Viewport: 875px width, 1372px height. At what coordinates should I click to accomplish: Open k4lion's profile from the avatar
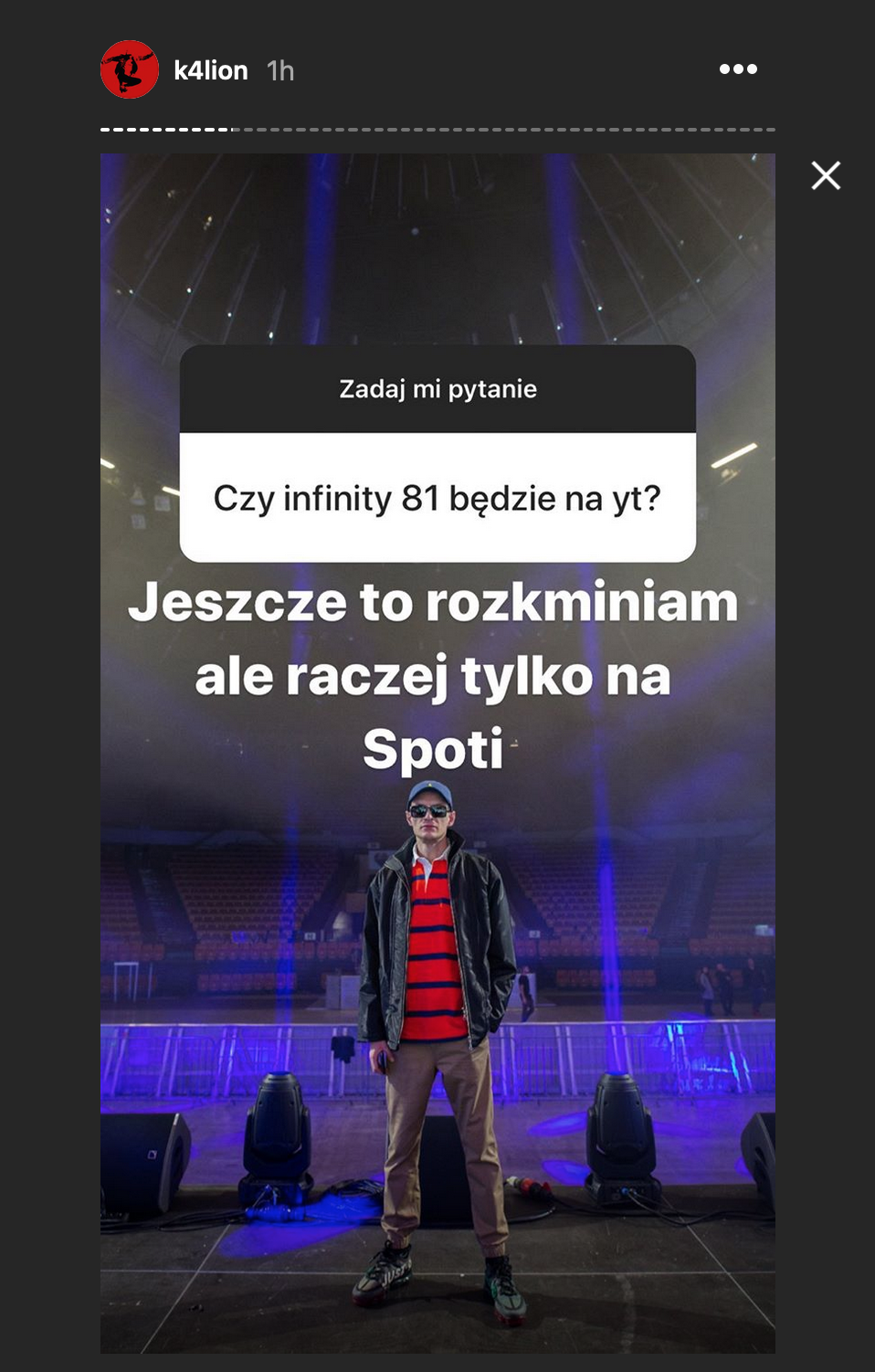pyautogui.click(x=130, y=69)
